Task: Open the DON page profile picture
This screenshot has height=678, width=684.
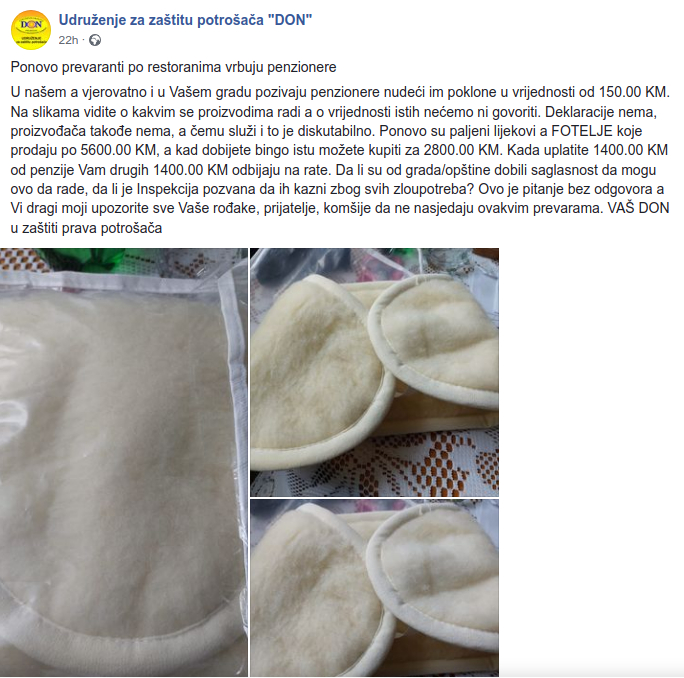Action: pyautogui.click(x=30, y=30)
